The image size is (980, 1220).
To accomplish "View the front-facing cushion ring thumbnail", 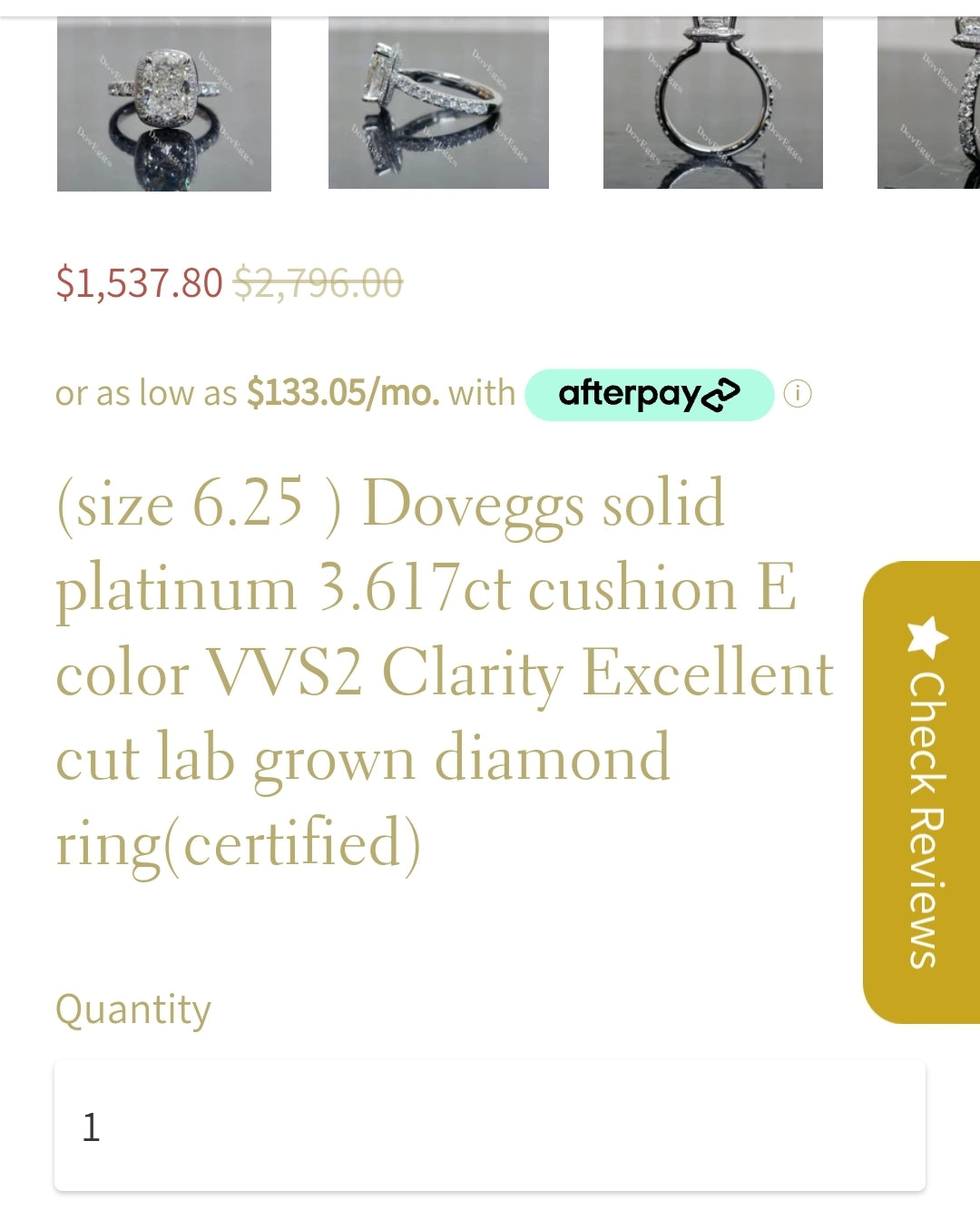I will coord(164,104).
